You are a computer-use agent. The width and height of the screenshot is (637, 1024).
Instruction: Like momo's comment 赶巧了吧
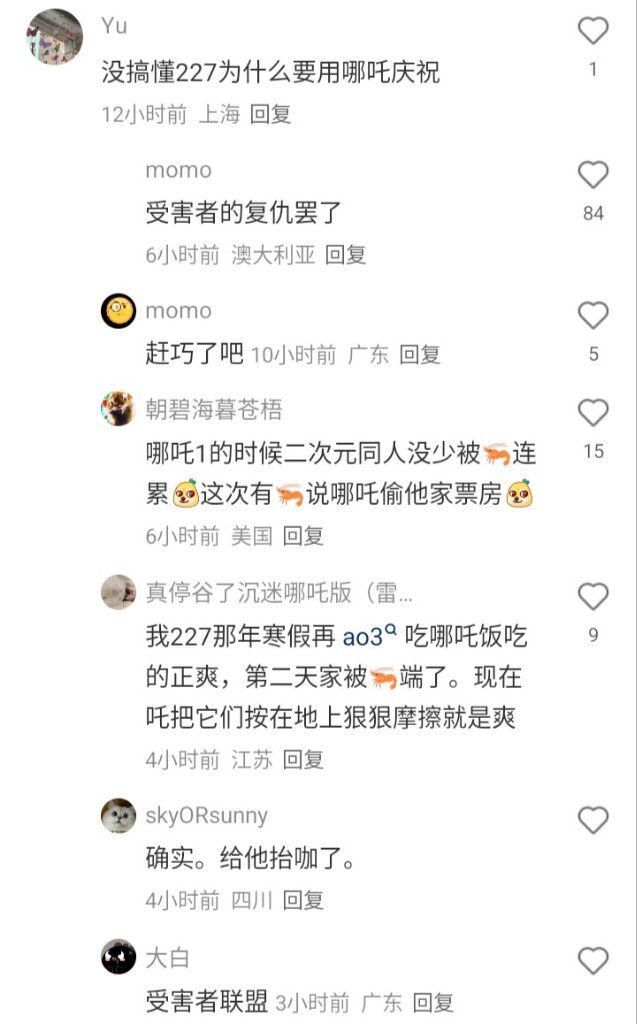click(593, 316)
